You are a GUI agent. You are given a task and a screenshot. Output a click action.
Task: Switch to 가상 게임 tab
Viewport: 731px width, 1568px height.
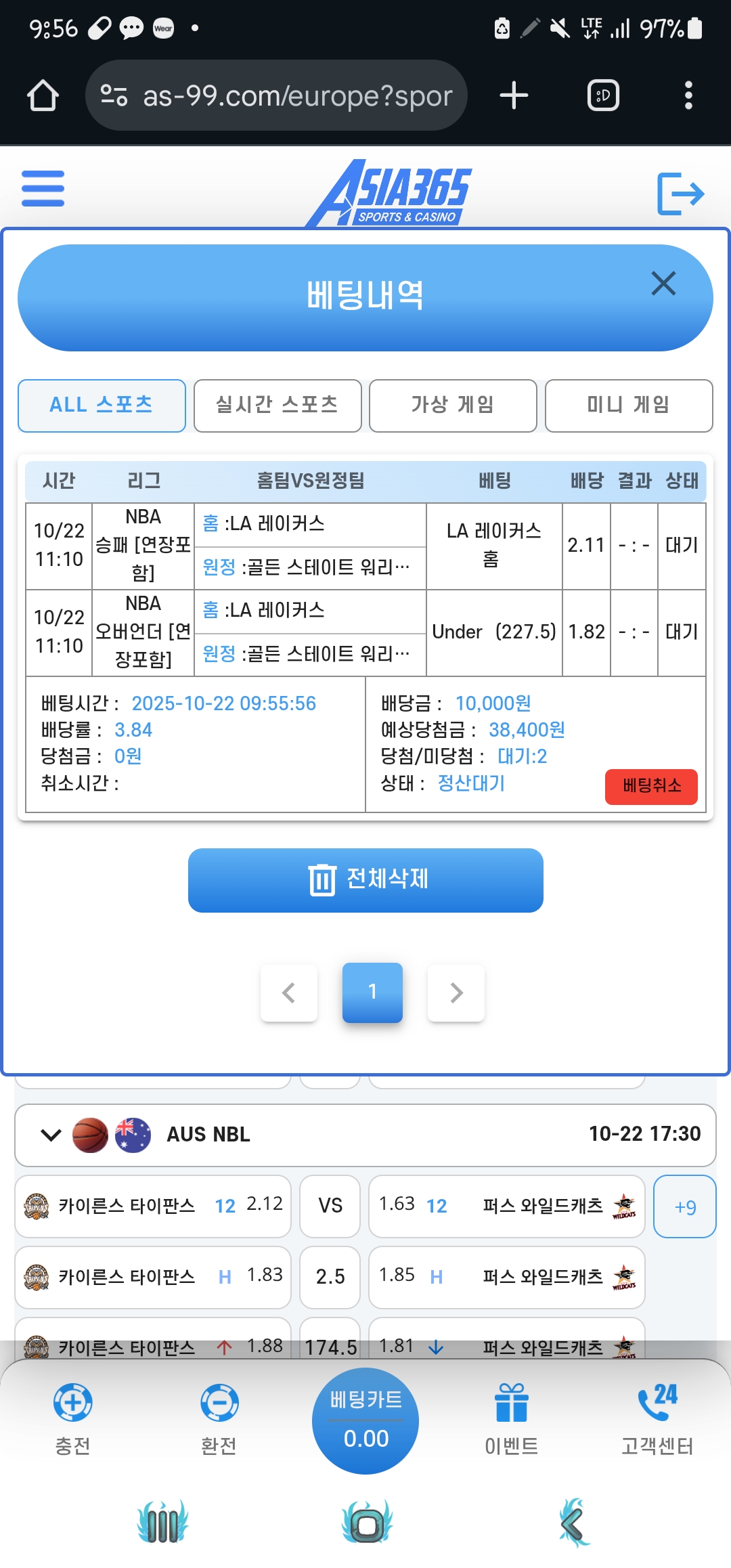tap(453, 405)
